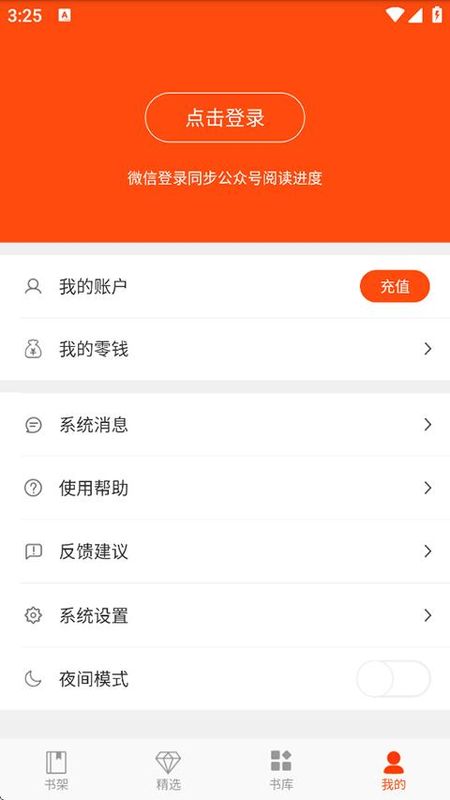Screen dimensions: 450x800
Task: Select the 我的 profile tab
Action: point(393,770)
